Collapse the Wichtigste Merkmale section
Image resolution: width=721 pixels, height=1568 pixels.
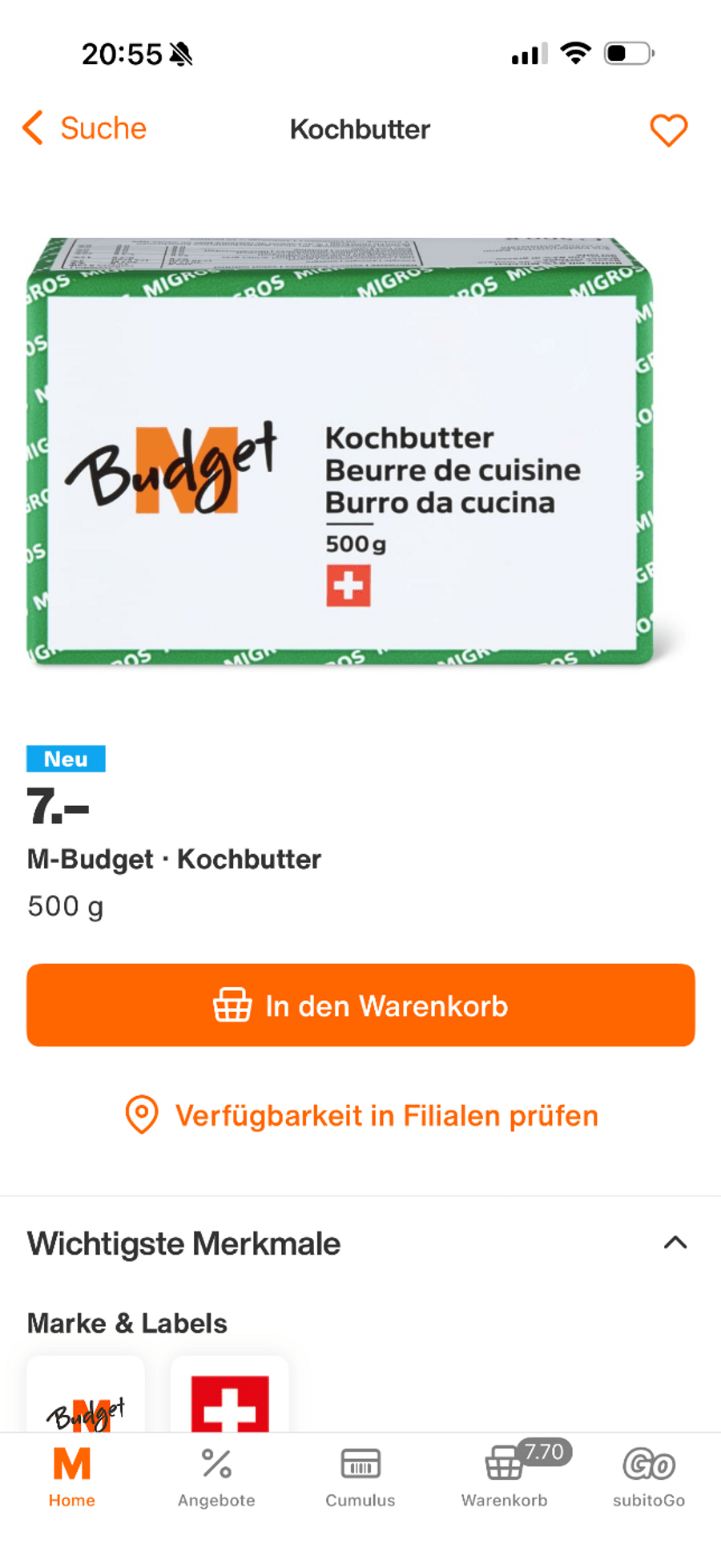tap(675, 1243)
